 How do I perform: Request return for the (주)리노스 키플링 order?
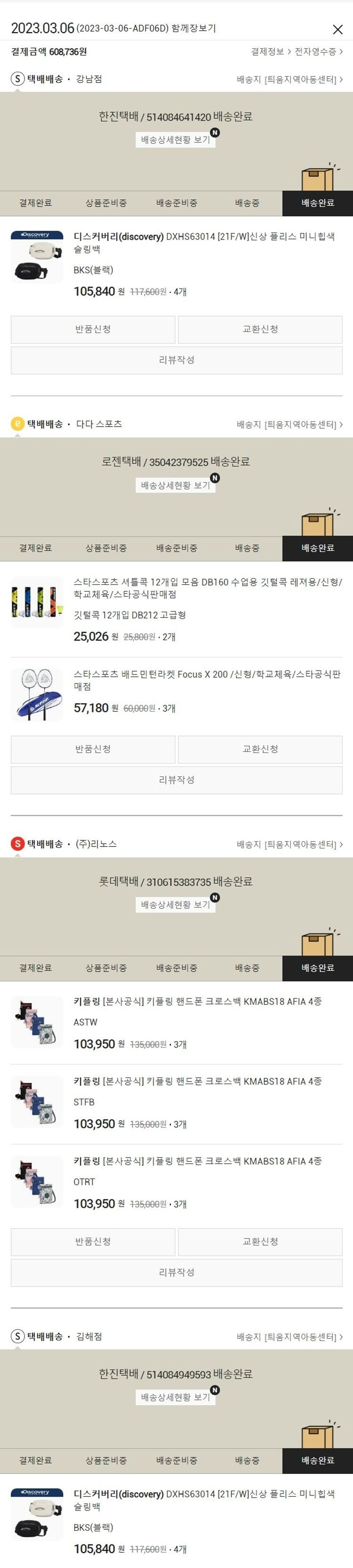click(93, 1241)
